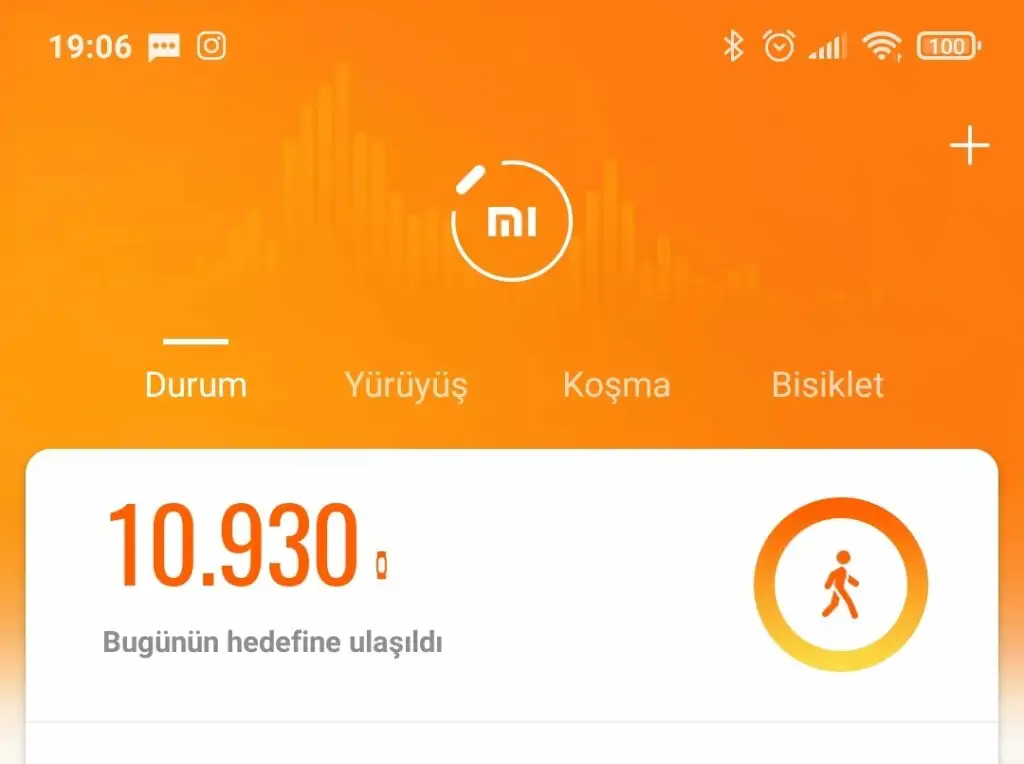The width and height of the screenshot is (1024, 764).
Task: Switch to the Yürüyüş tab
Action: tap(406, 385)
